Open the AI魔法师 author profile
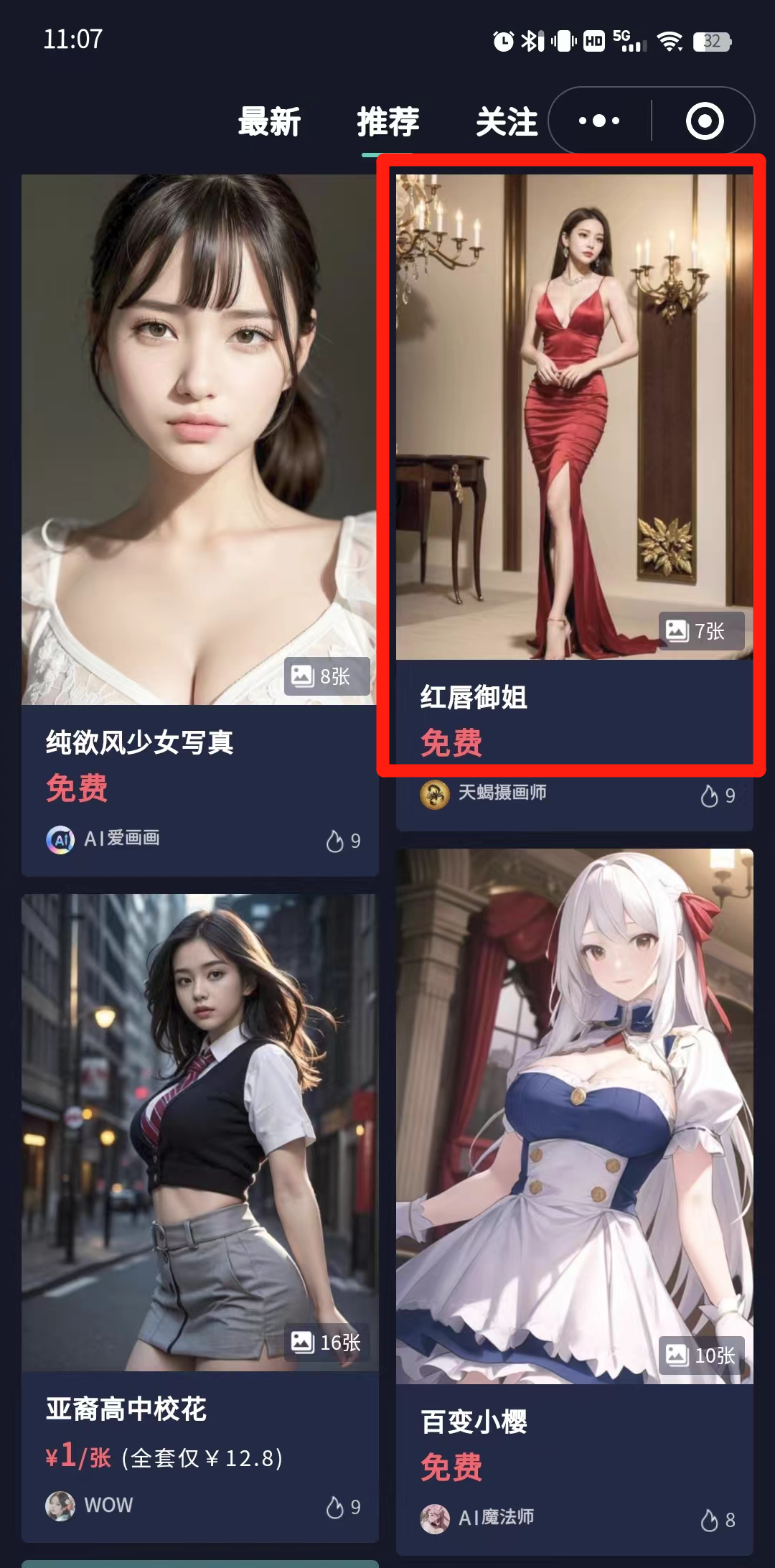Image resolution: width=775 pixels, height=1568 pixels. pos(478,1518)
